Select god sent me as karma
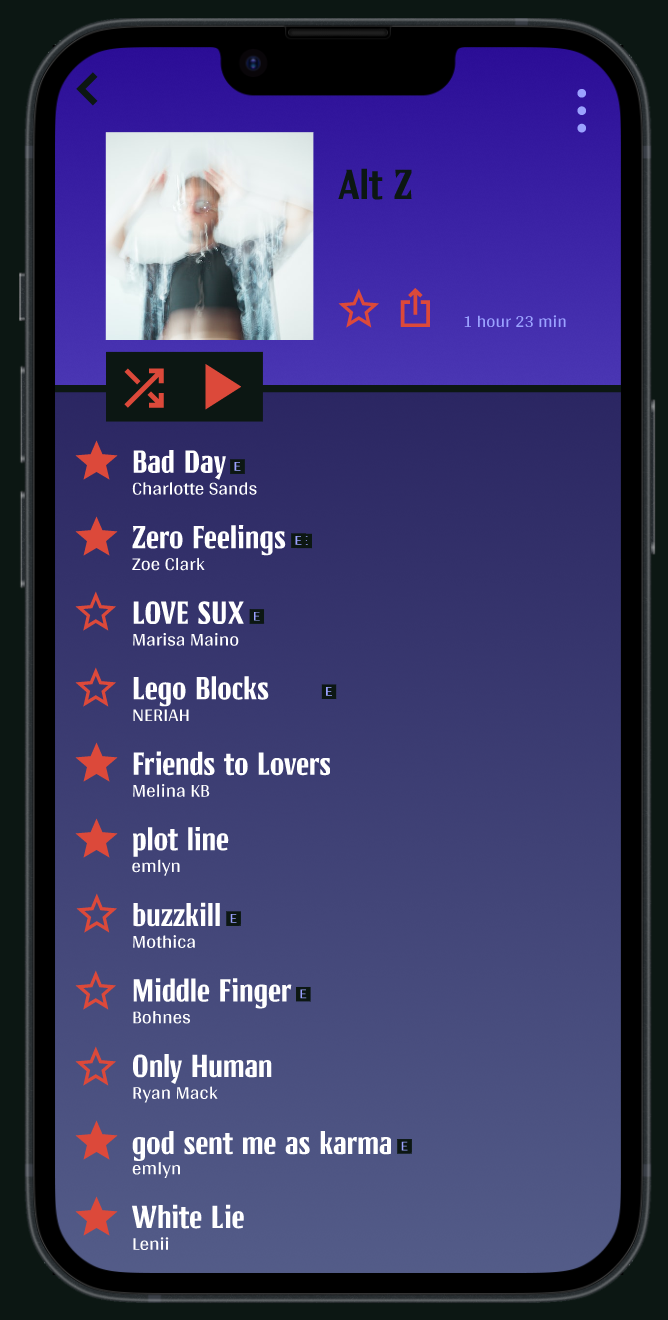Image resolution: width=668 pixels, height=1320 pixels. (260, 1152)
